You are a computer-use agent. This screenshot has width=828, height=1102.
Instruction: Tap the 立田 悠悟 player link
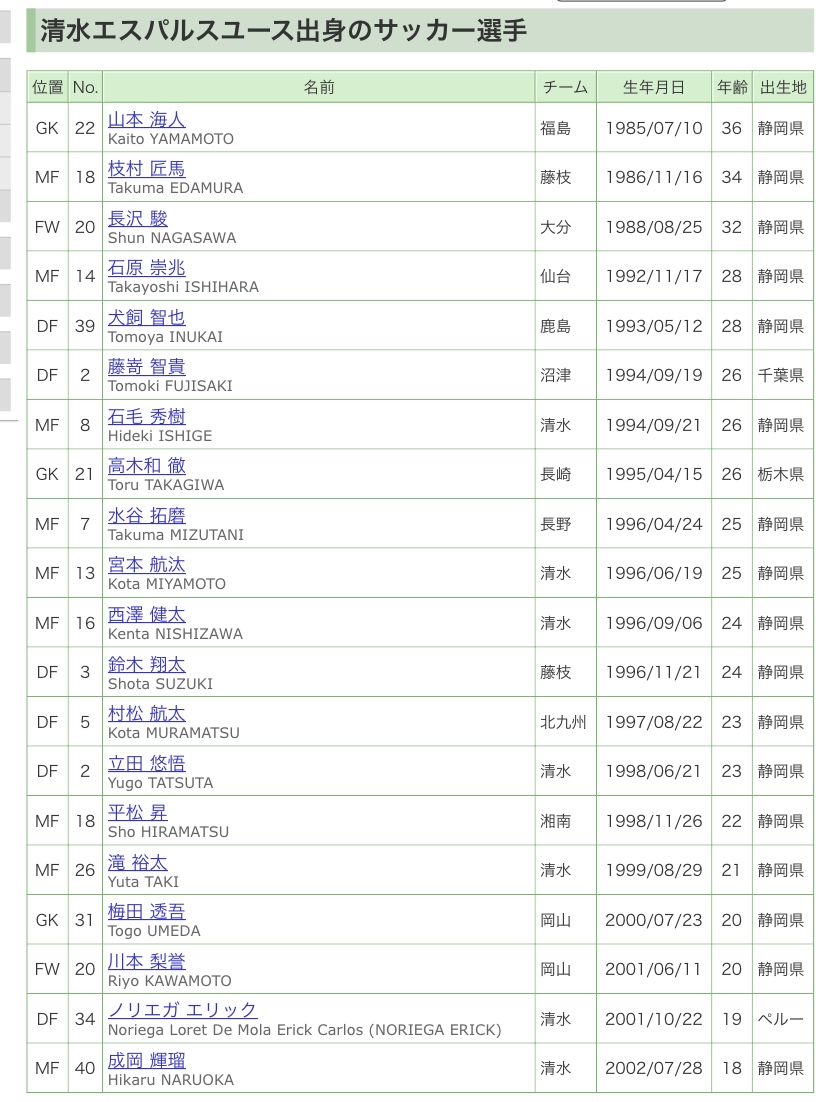[x=146, y=762]
